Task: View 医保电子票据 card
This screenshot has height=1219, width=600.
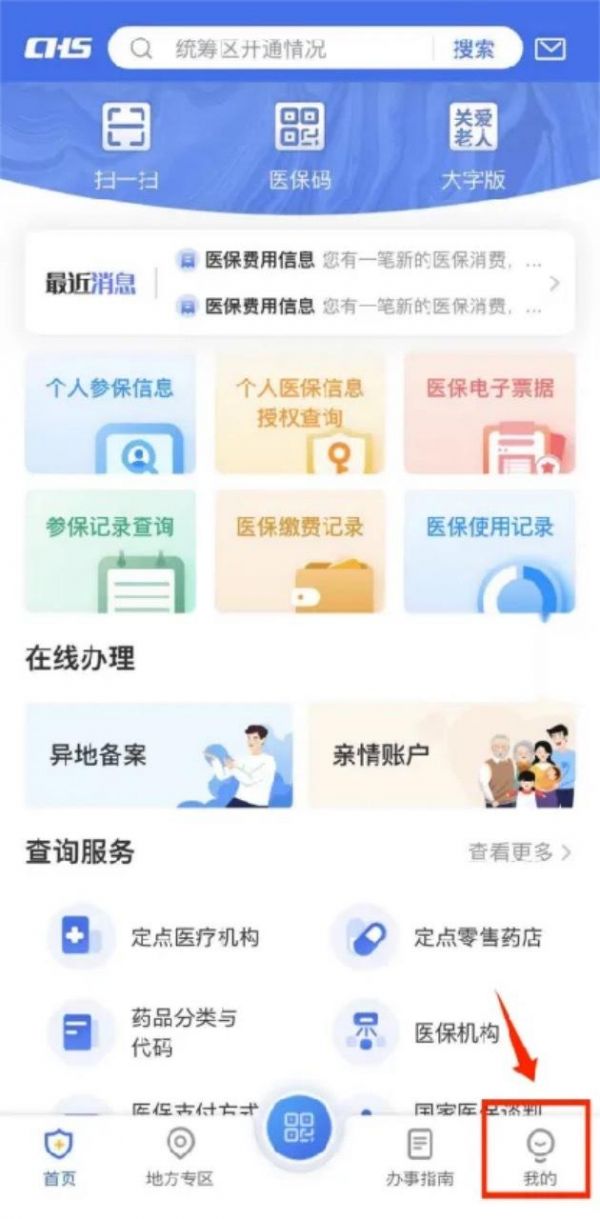Action: tap(489, 412)
